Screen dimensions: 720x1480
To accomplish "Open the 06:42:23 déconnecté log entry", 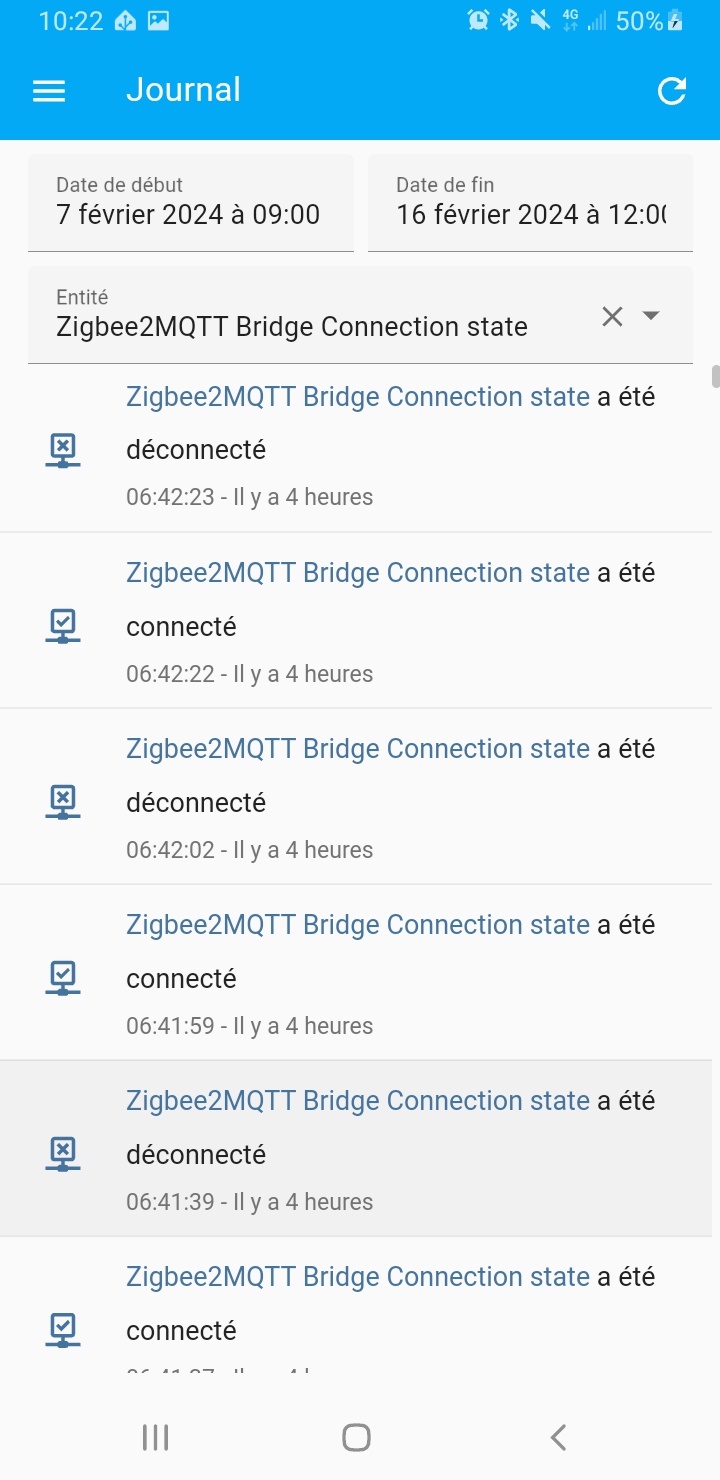I will tap(360, 448).
